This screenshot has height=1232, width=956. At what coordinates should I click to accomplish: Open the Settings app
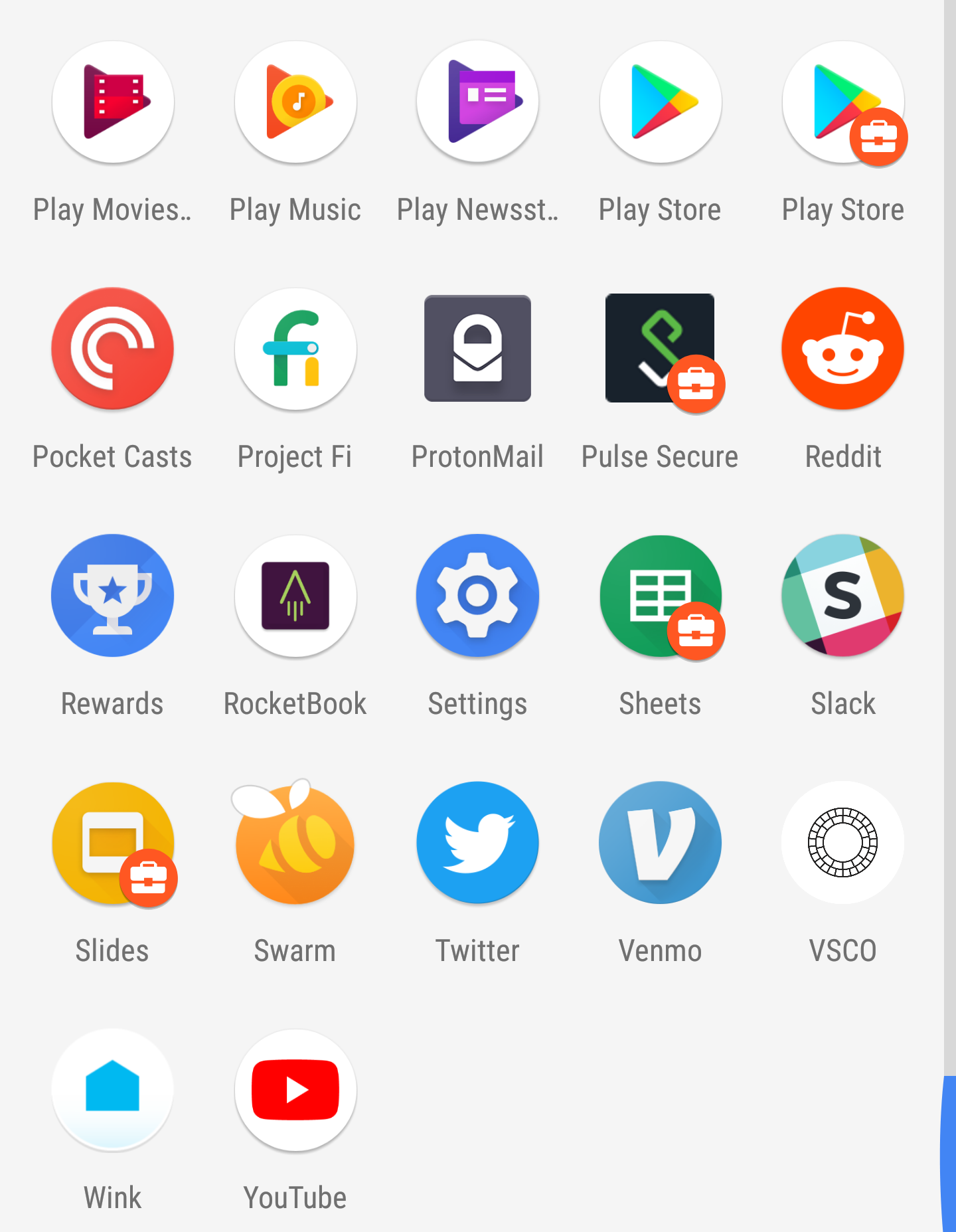click(477, 596)
